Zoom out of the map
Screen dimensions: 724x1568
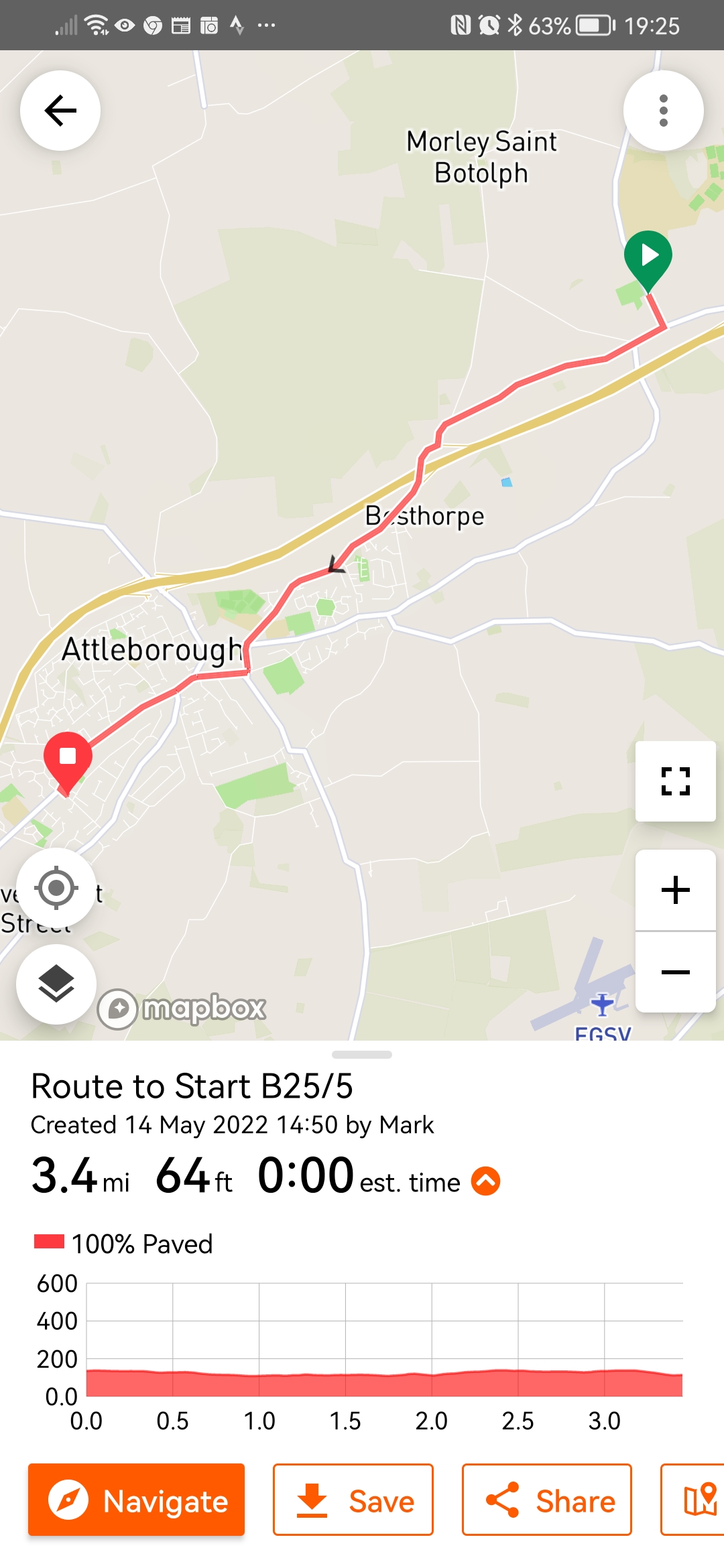click(x=676, y=972)
